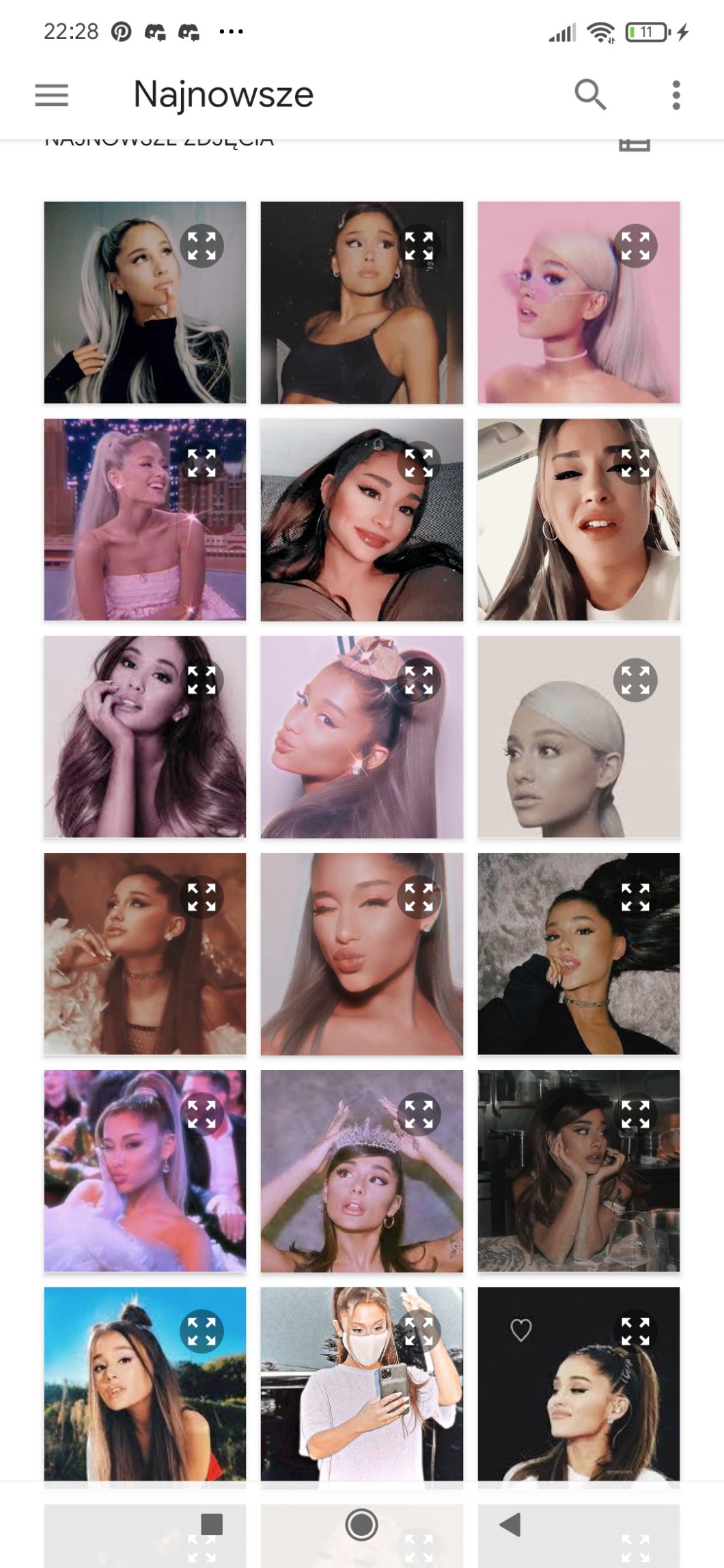Viewport: 724px width, 1568px height.
Task: Go to the phone's home screen
Action: tap(361, 1524)
